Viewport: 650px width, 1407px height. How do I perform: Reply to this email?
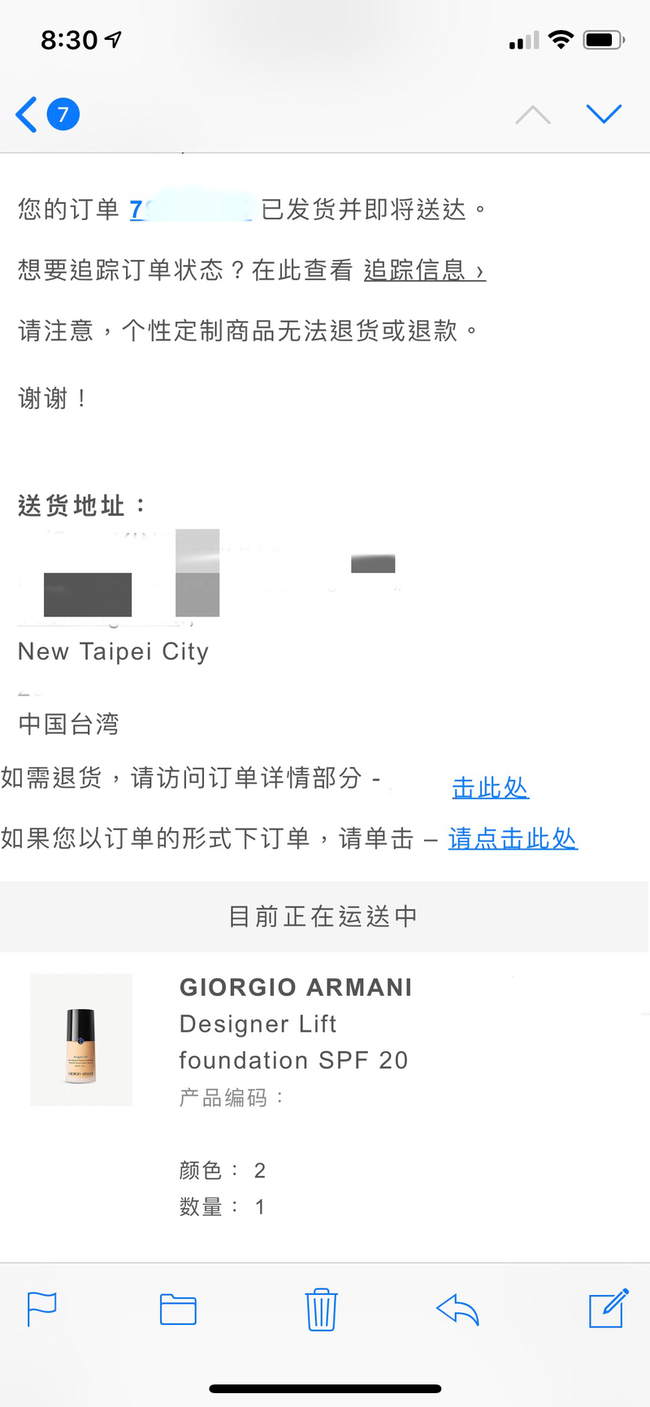coord(458,1308)
